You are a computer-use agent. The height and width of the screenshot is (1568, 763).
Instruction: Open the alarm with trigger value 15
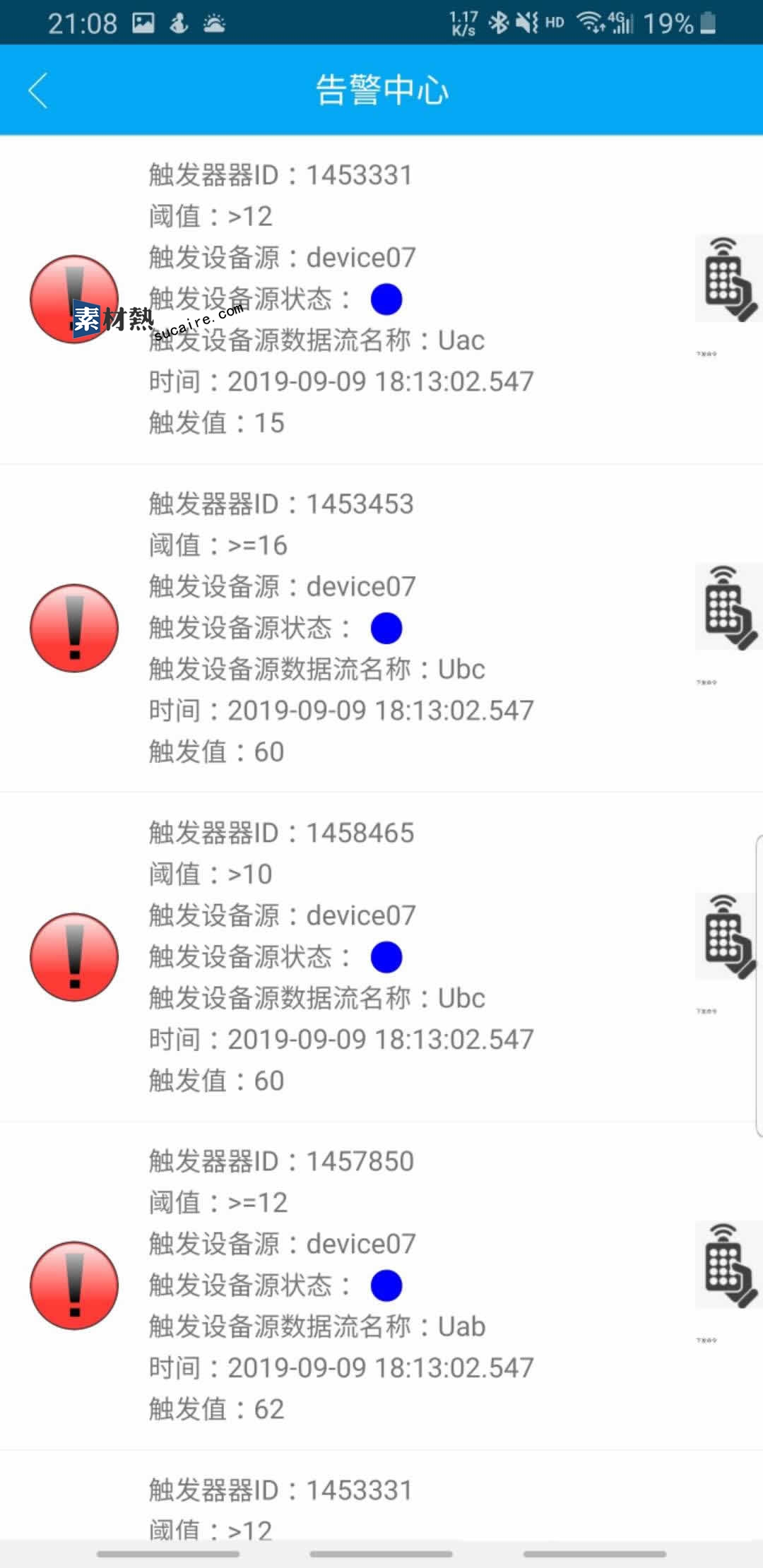coord(381,299)
